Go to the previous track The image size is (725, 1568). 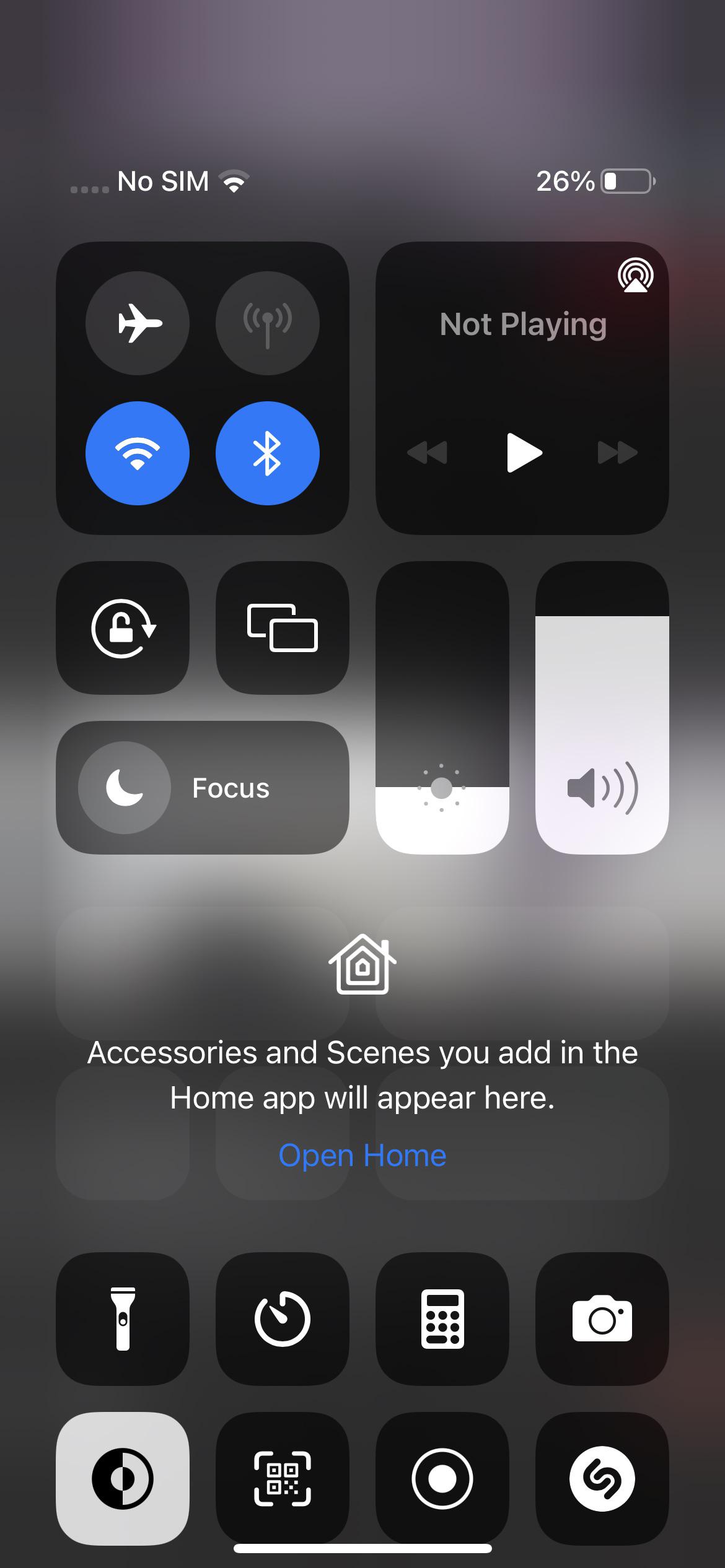point(428,453)
